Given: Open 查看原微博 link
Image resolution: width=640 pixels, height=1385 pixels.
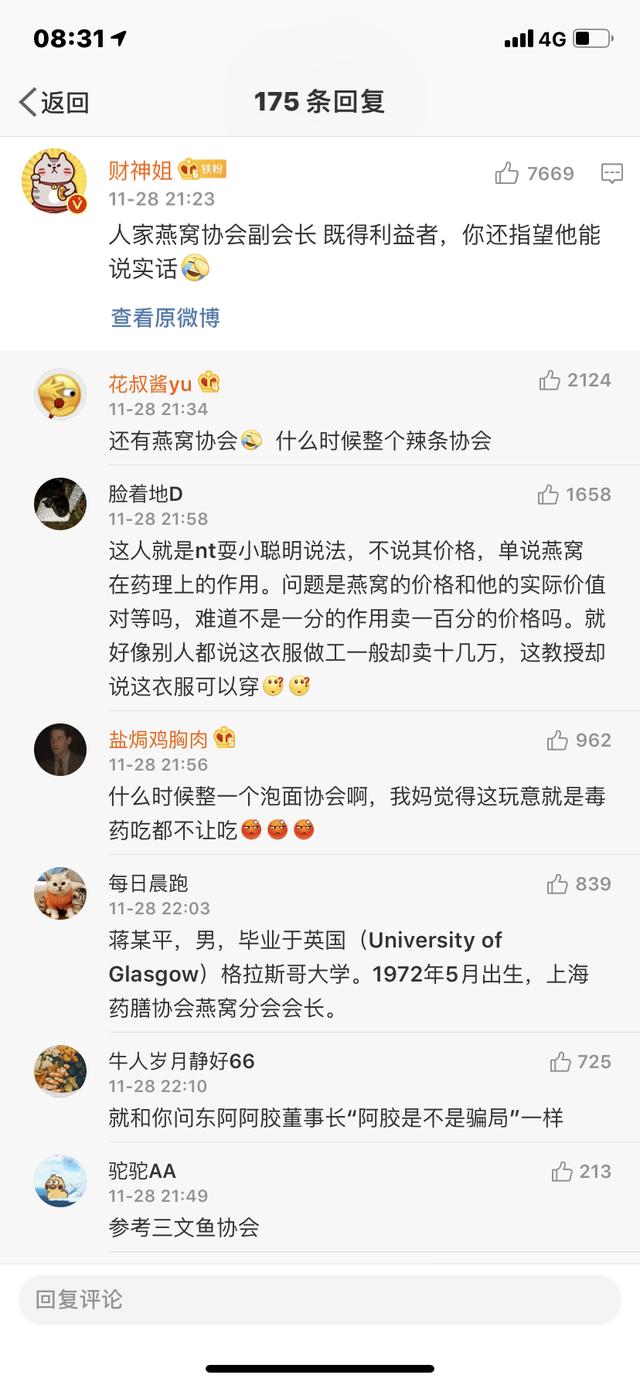Looking at the screenshot, I should 165,318.
